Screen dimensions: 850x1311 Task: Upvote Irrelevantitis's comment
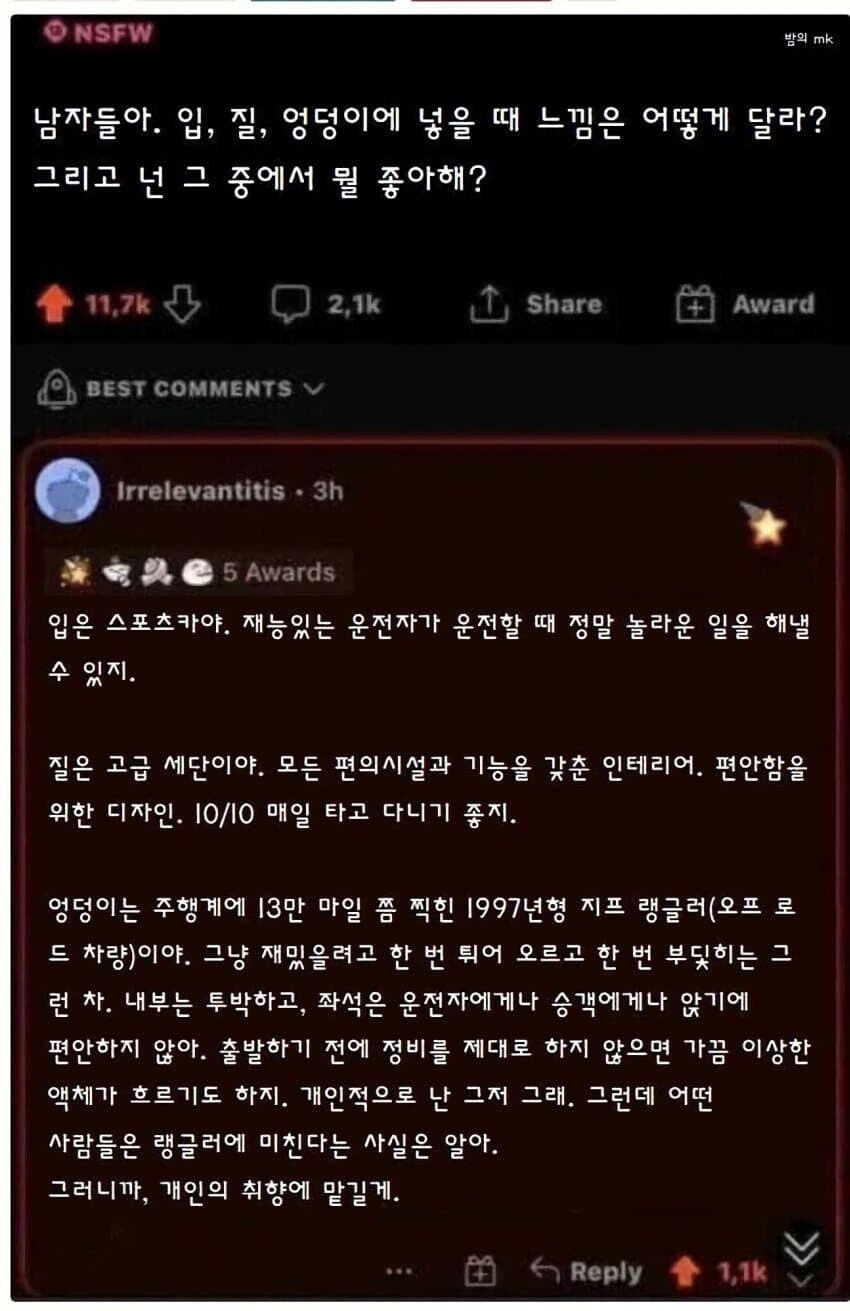coord(685,1271)
